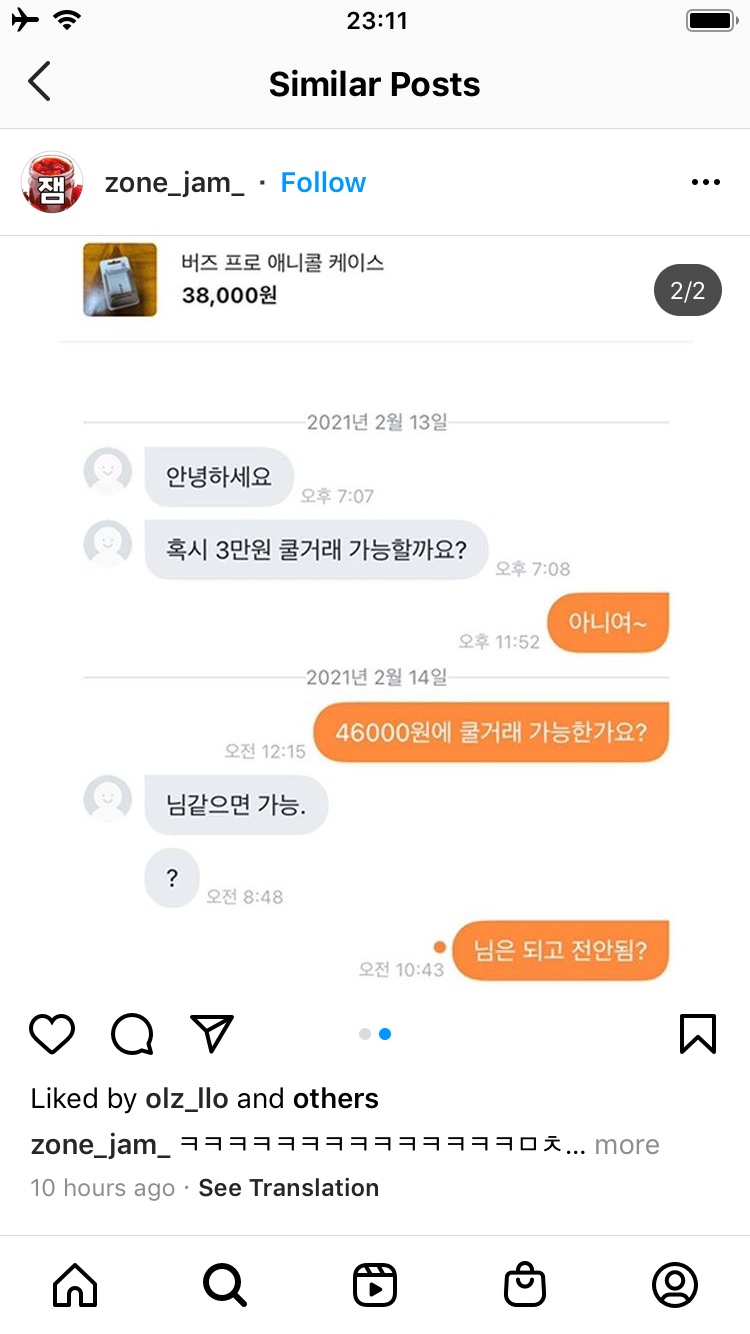Open the Shop tab
Image resolution: width=750 pixels, height=1334 pixels.
coord(525,1285)
